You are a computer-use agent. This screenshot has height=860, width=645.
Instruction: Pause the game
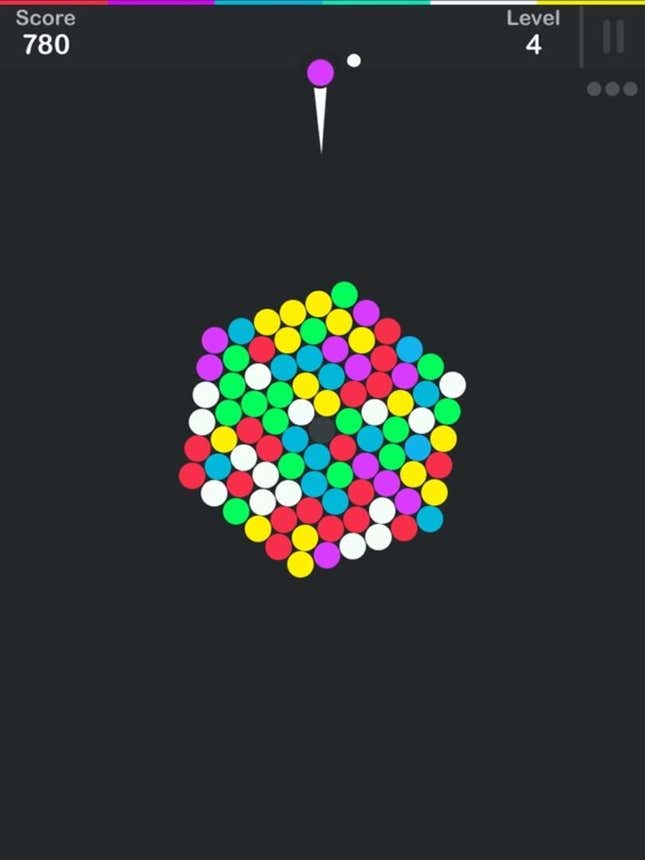(x=613, y=37)
